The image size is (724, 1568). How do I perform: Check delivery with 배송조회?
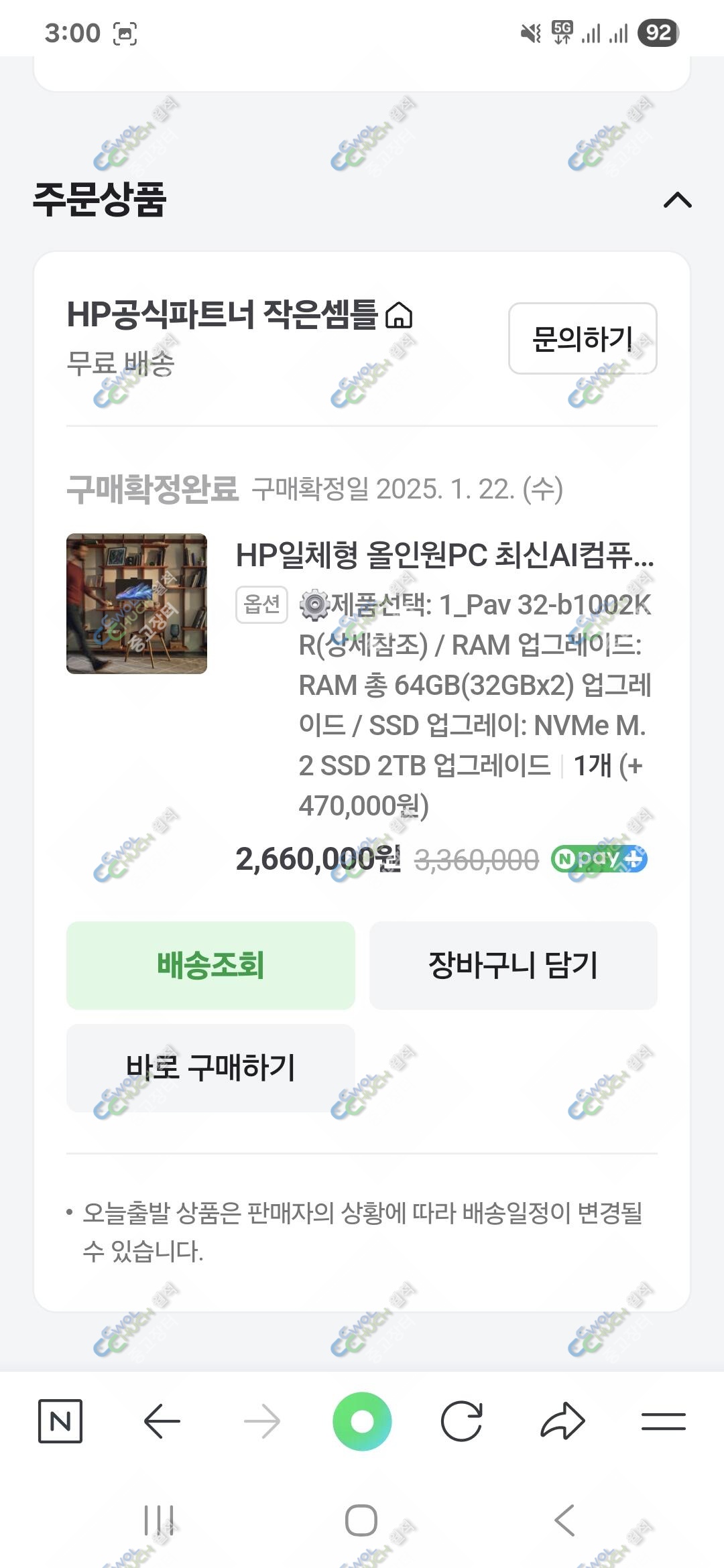click(x=210, y=965)
